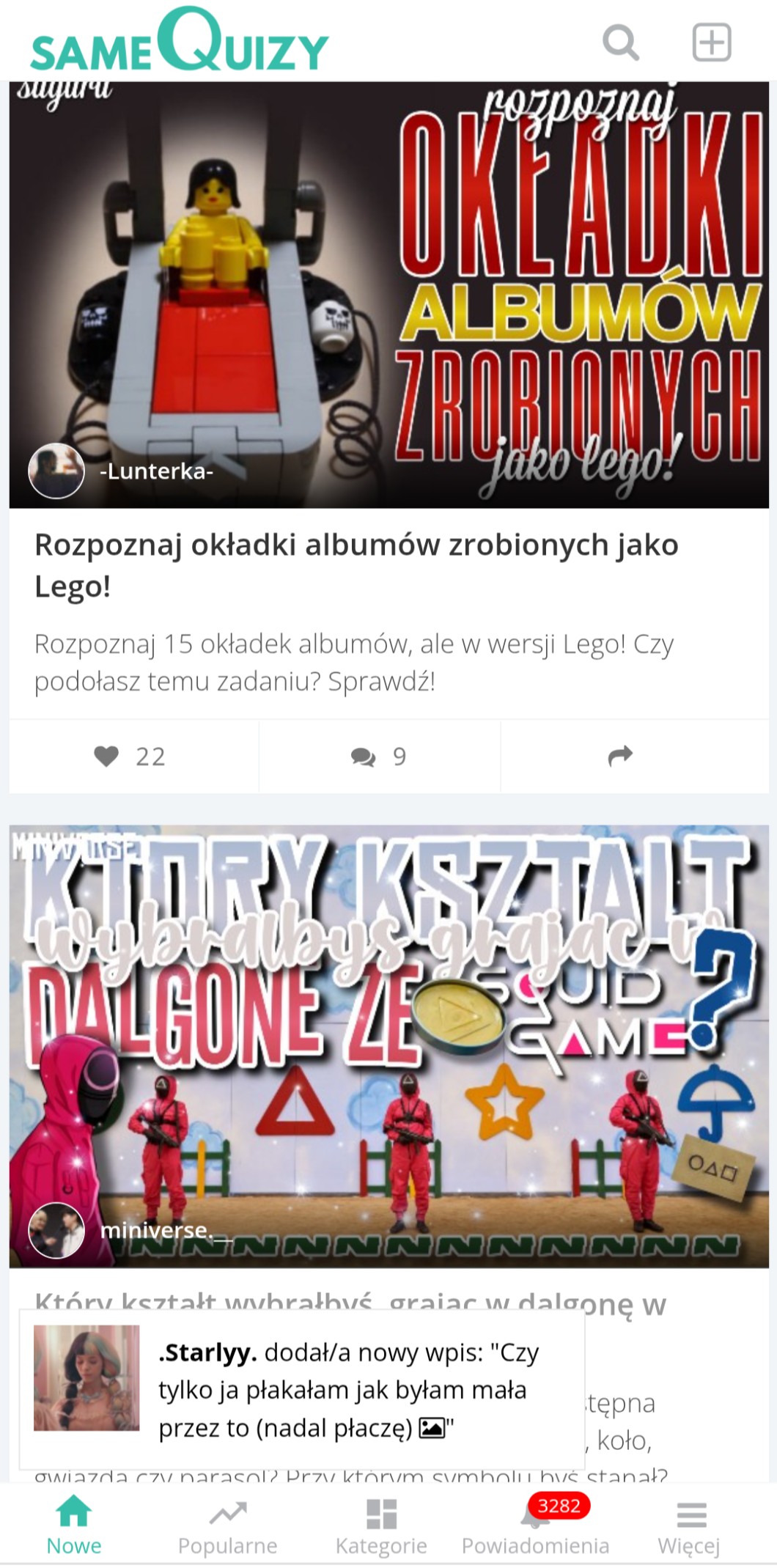Screen dimensions: 777x1568
Task: Open the Kategorie tab
Action: point(381,1526)
